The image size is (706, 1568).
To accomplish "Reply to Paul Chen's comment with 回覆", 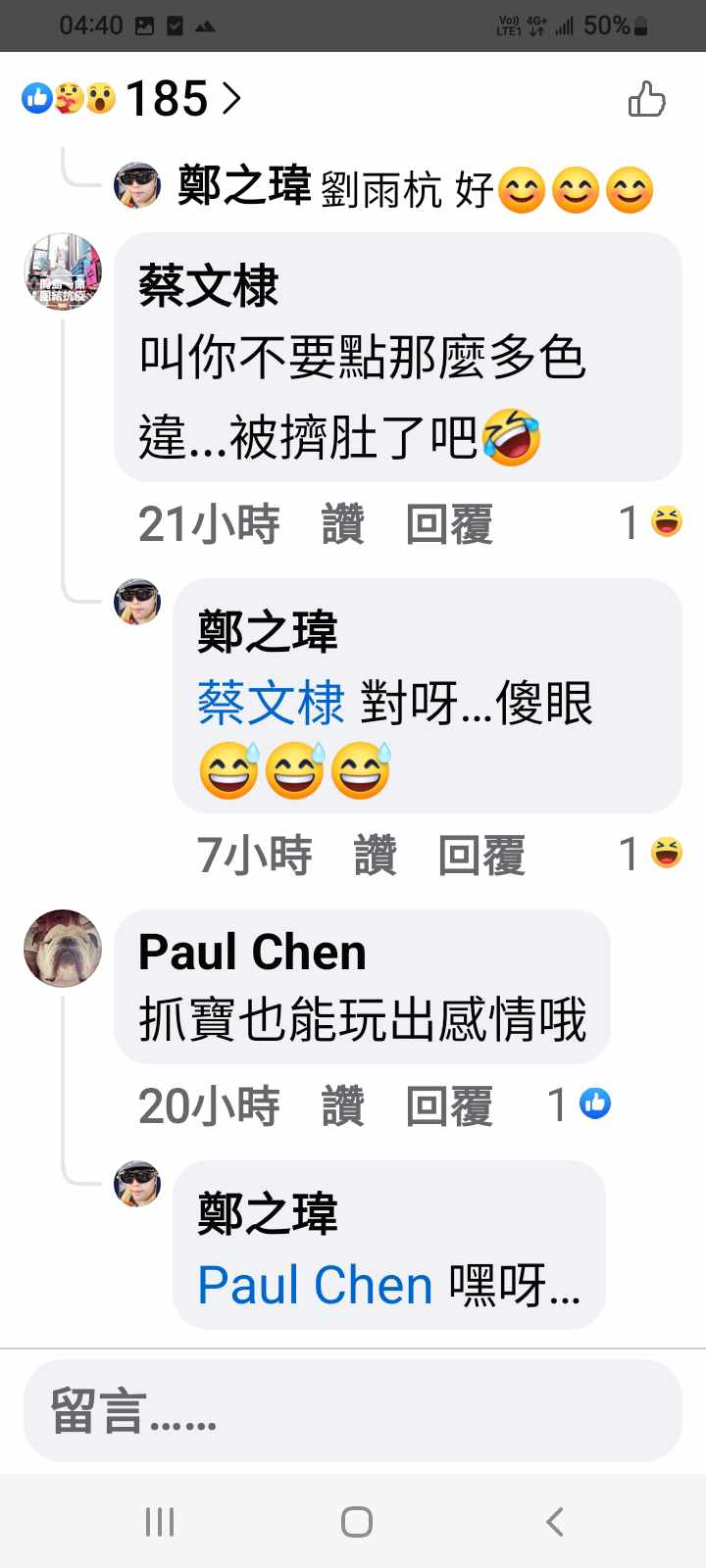I will point(449,1105).
